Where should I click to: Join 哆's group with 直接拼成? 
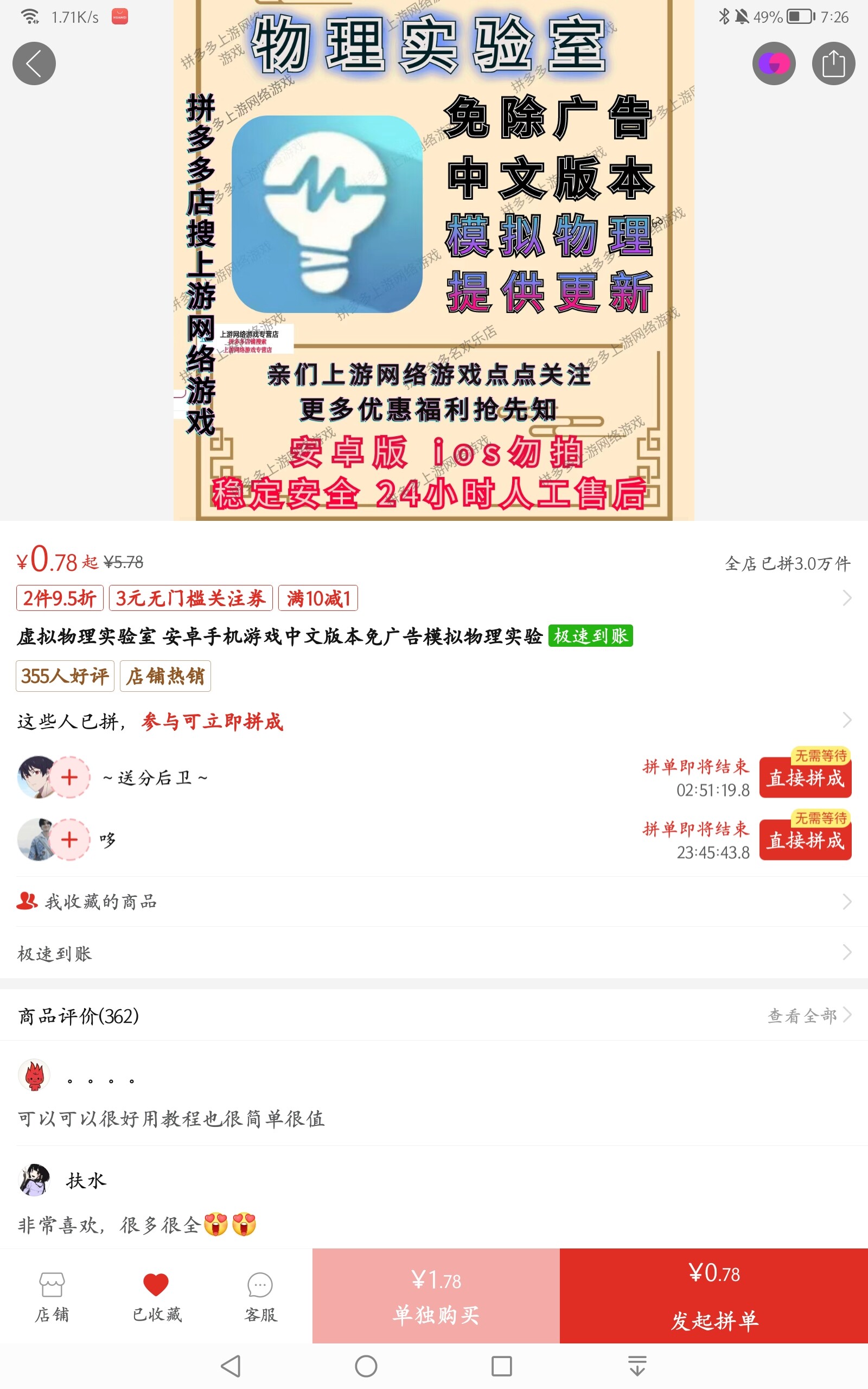pyautogui.click(x=805, y=841)
